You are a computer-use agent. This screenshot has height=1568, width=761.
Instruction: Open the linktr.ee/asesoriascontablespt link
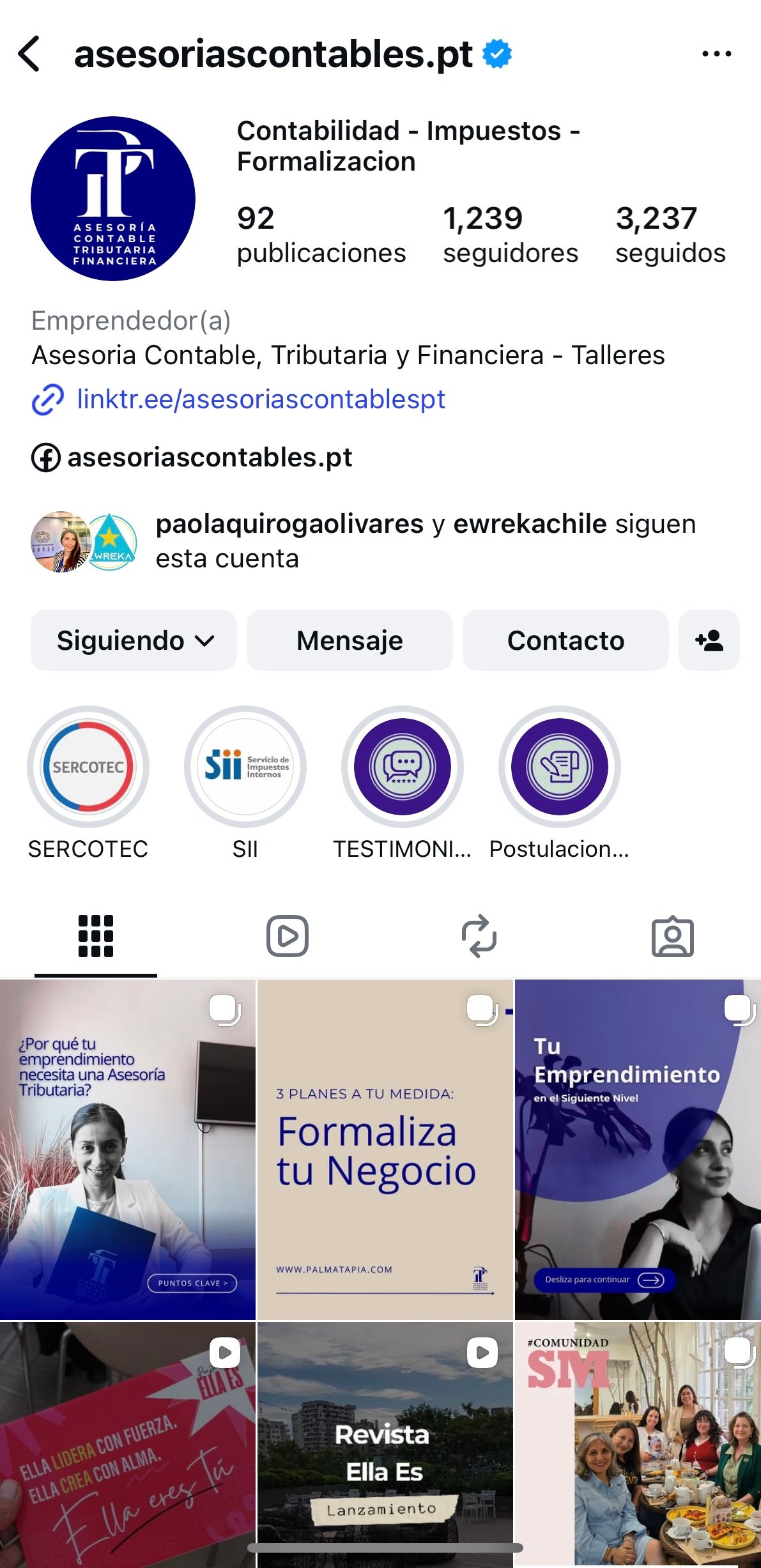261,399
